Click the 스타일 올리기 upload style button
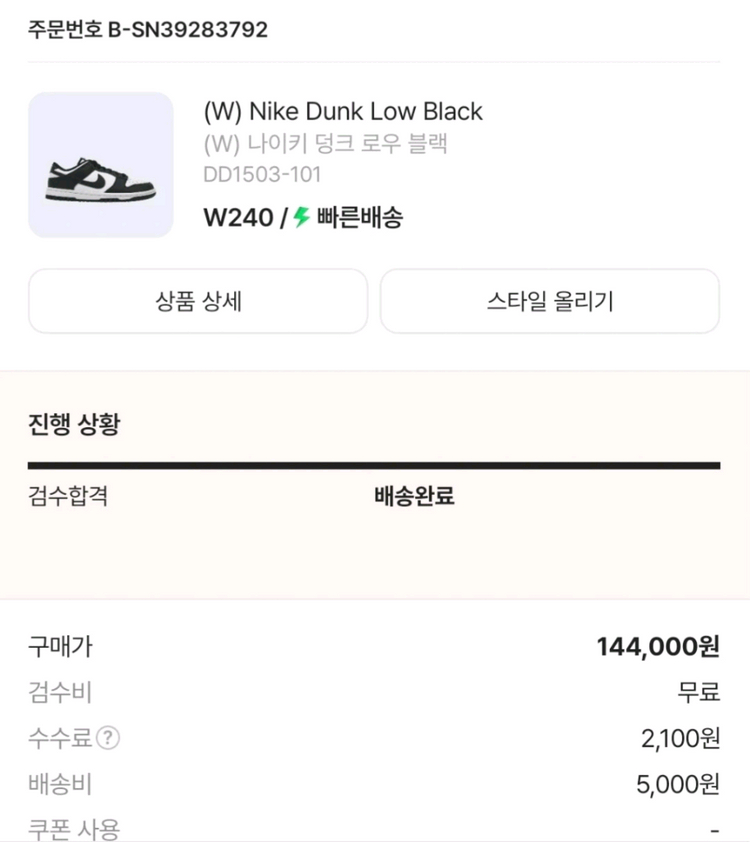750x842 pixels. 550,301
